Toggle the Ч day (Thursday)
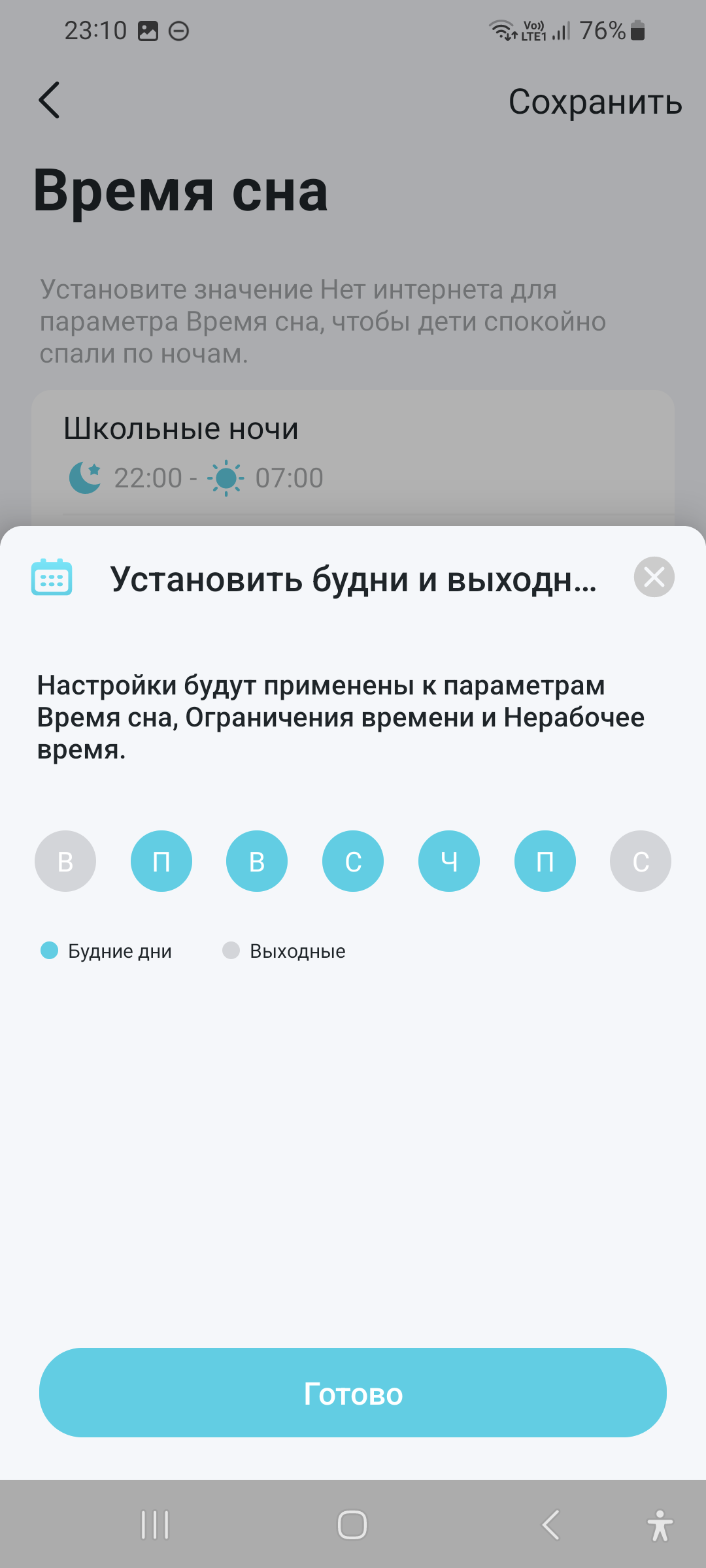The width and height of the screenshot is (706, 1568). 449,861
